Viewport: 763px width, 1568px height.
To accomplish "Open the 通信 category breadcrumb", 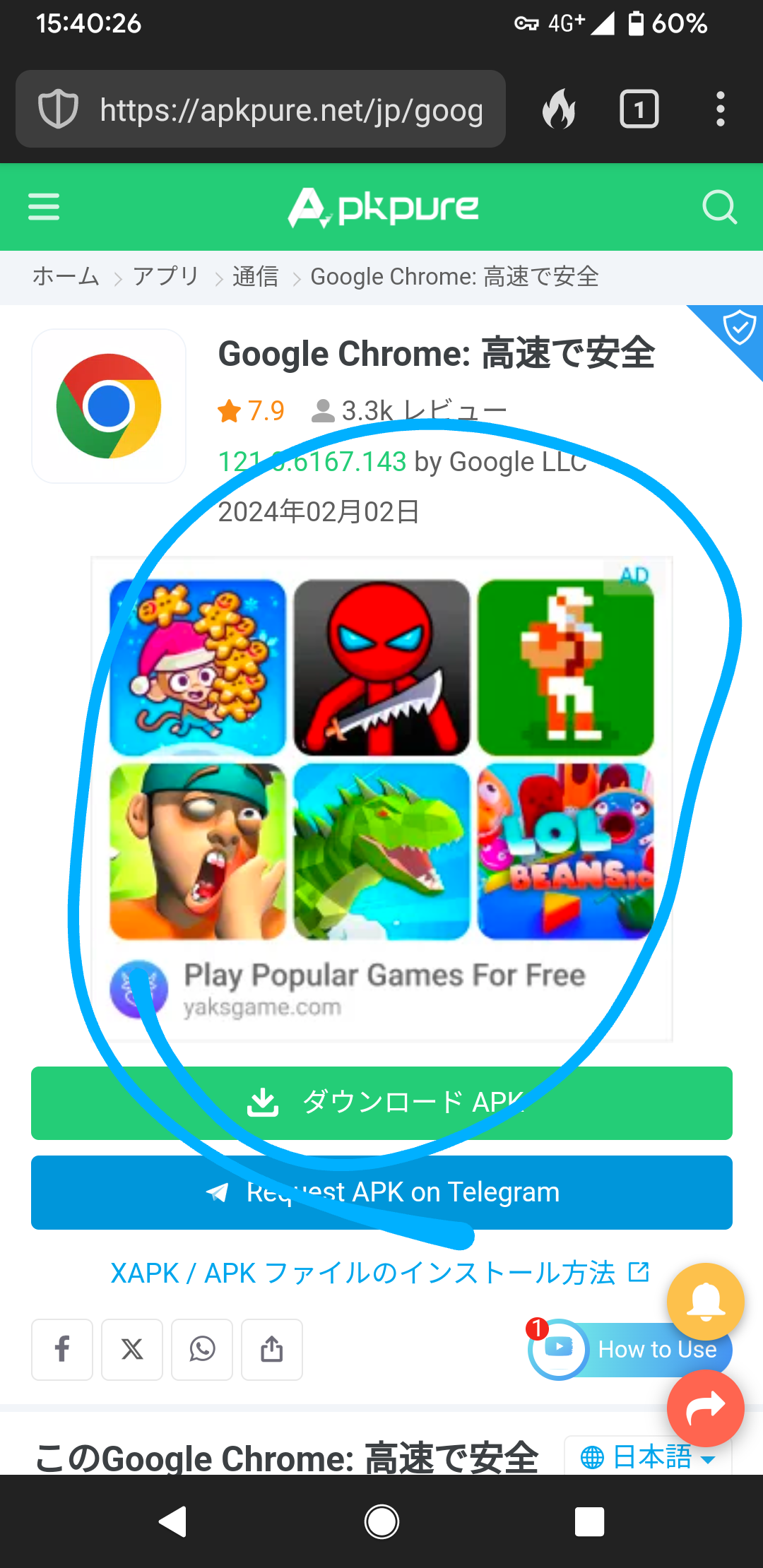I will [255, 277].
